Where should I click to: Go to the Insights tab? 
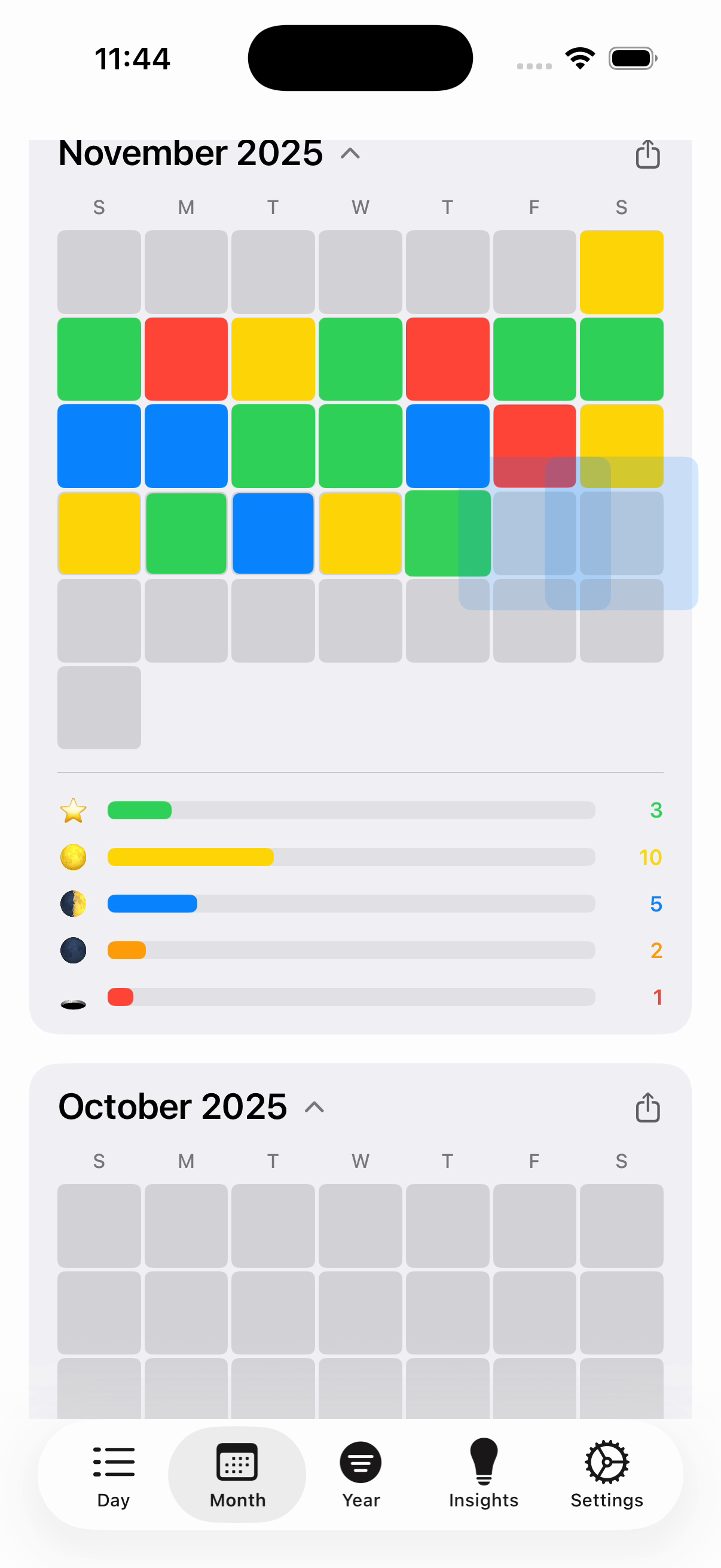coord(484,1475)
